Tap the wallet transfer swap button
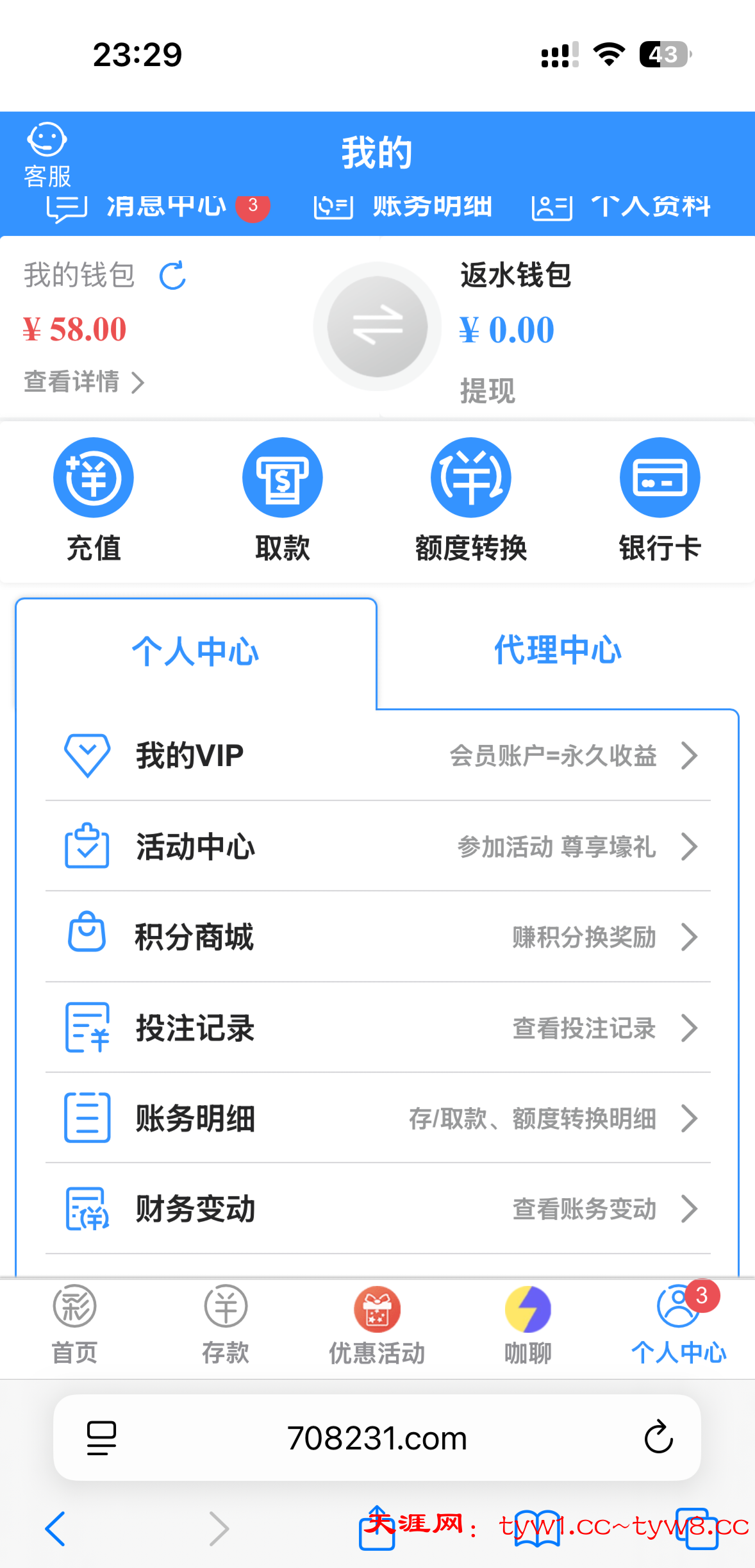755x1568 pixels. [377, 326]
